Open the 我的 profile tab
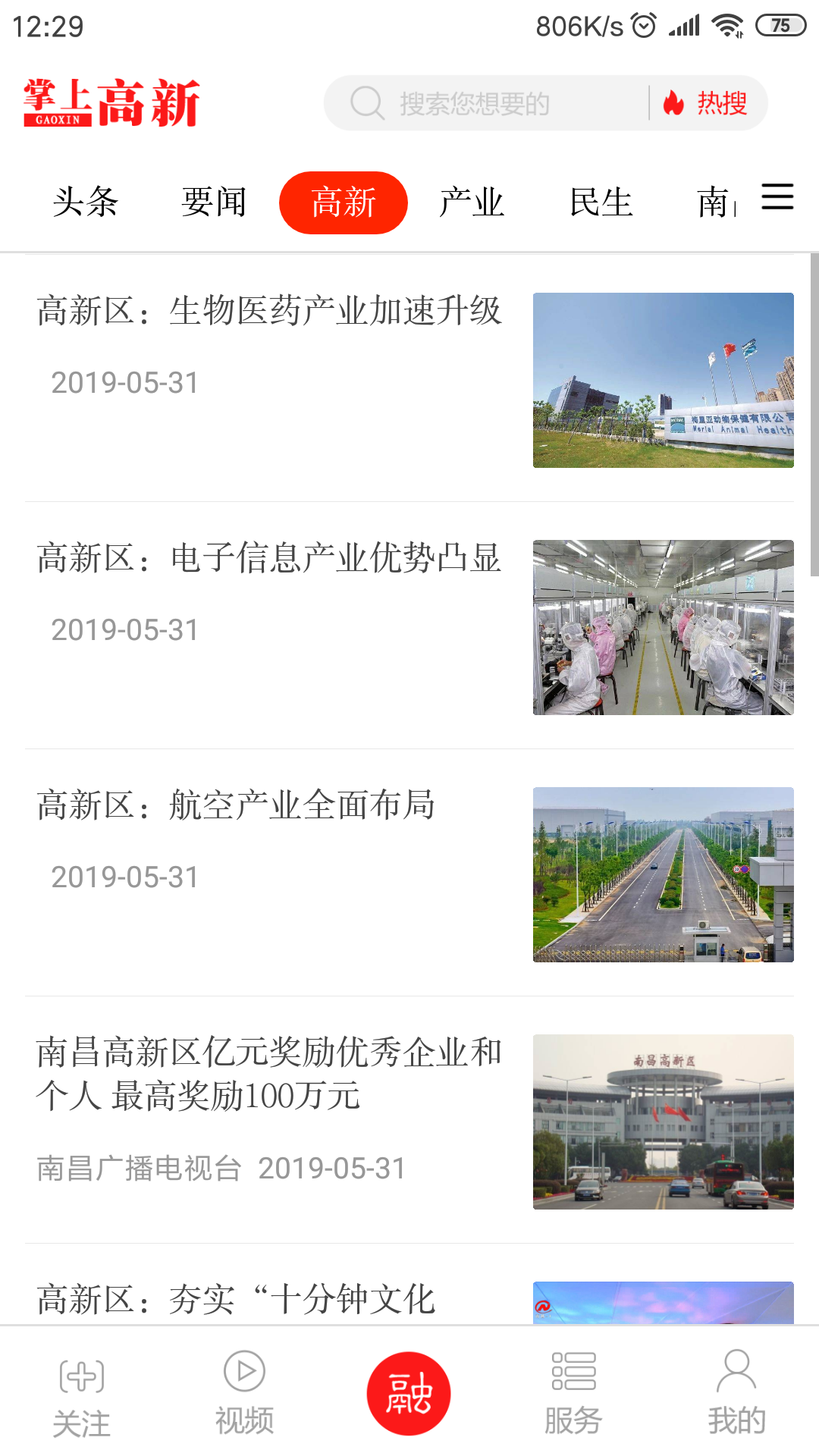 click(736, 1394)
